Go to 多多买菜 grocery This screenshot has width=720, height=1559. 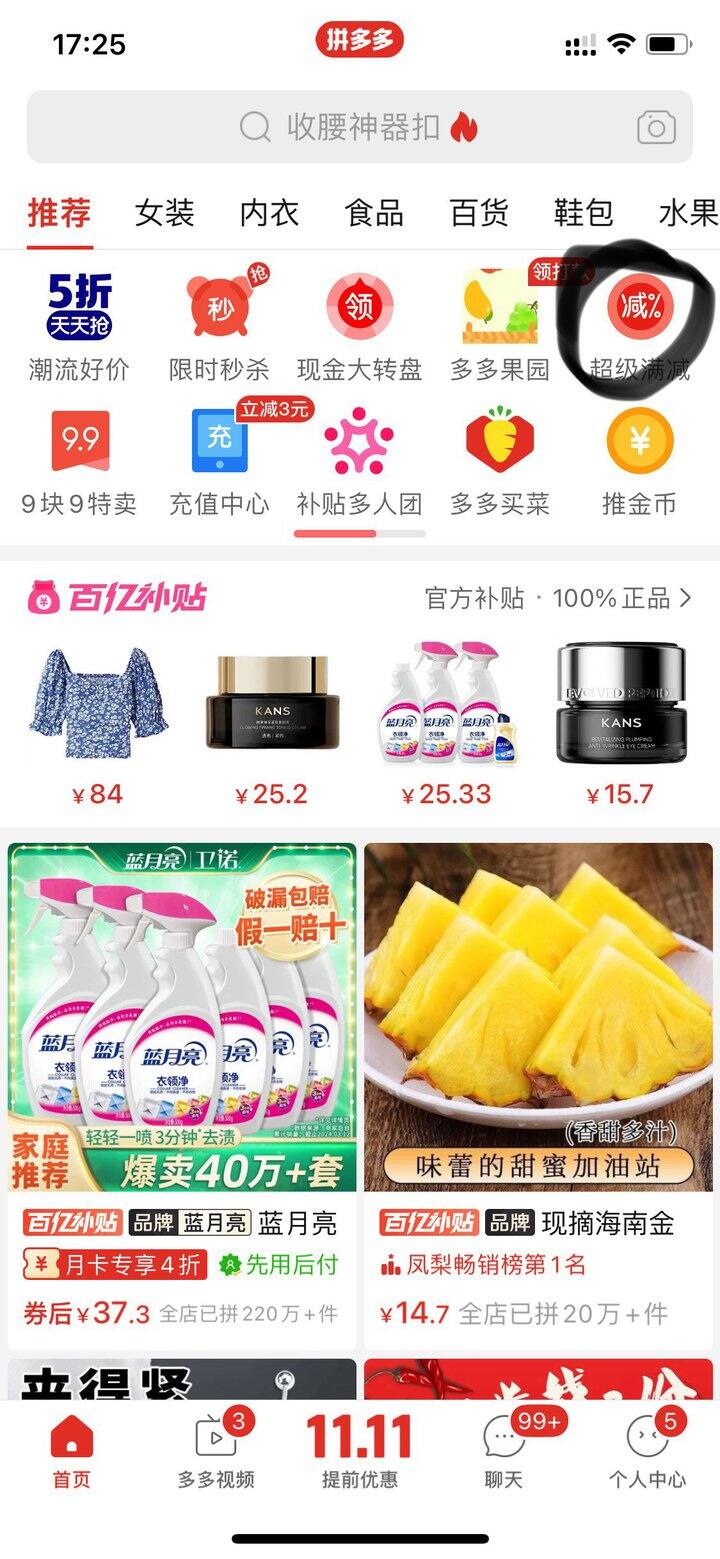500,460
